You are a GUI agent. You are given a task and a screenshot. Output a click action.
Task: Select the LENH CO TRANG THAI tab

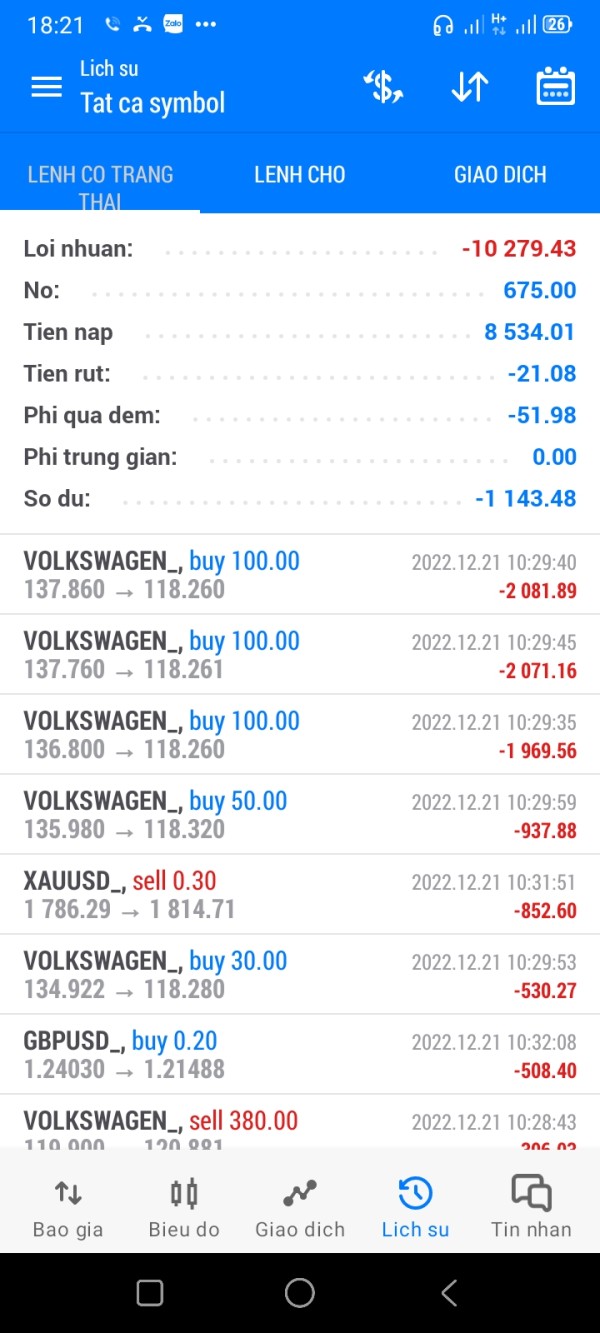(100, 175)
